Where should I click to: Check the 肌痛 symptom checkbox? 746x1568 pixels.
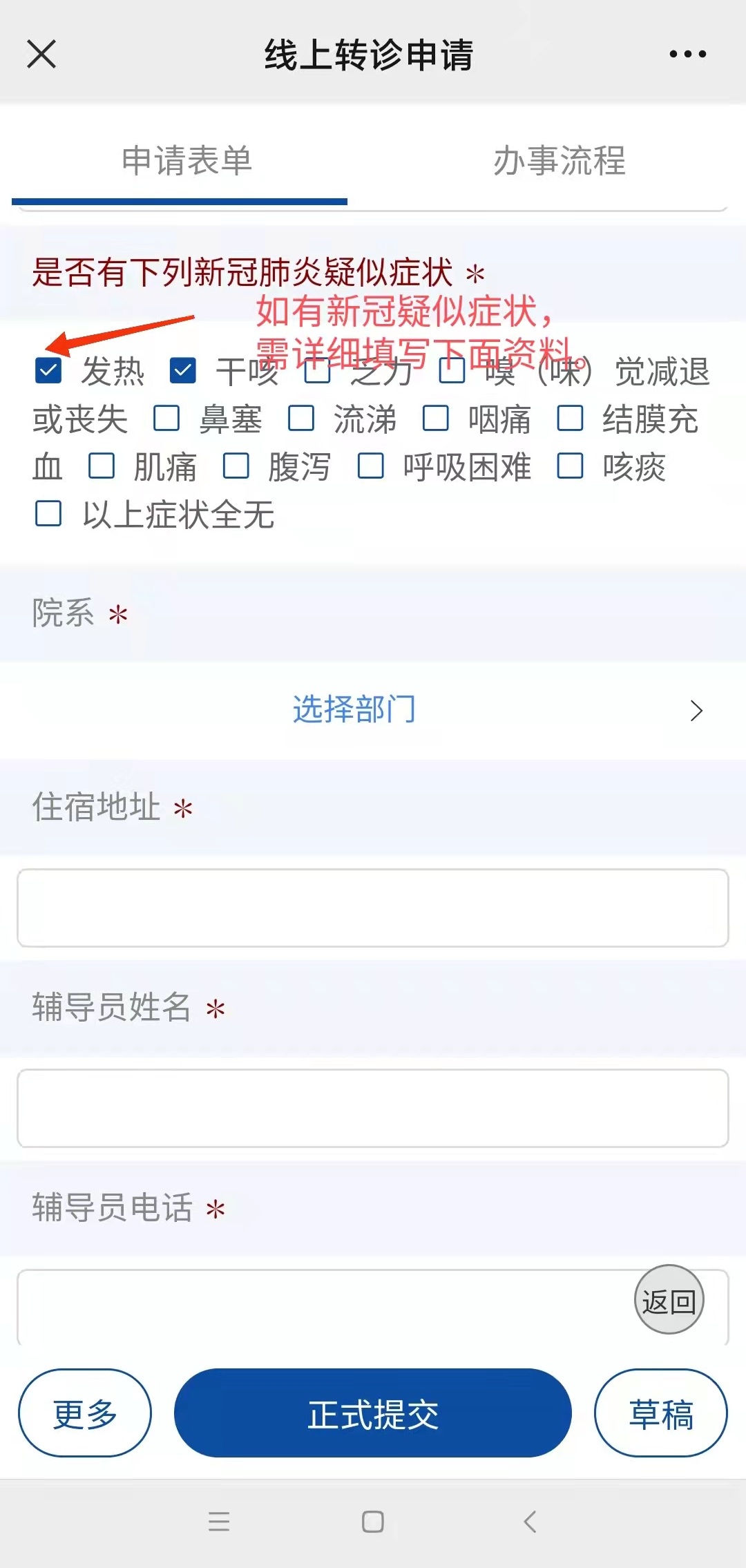tap(102, 466)
